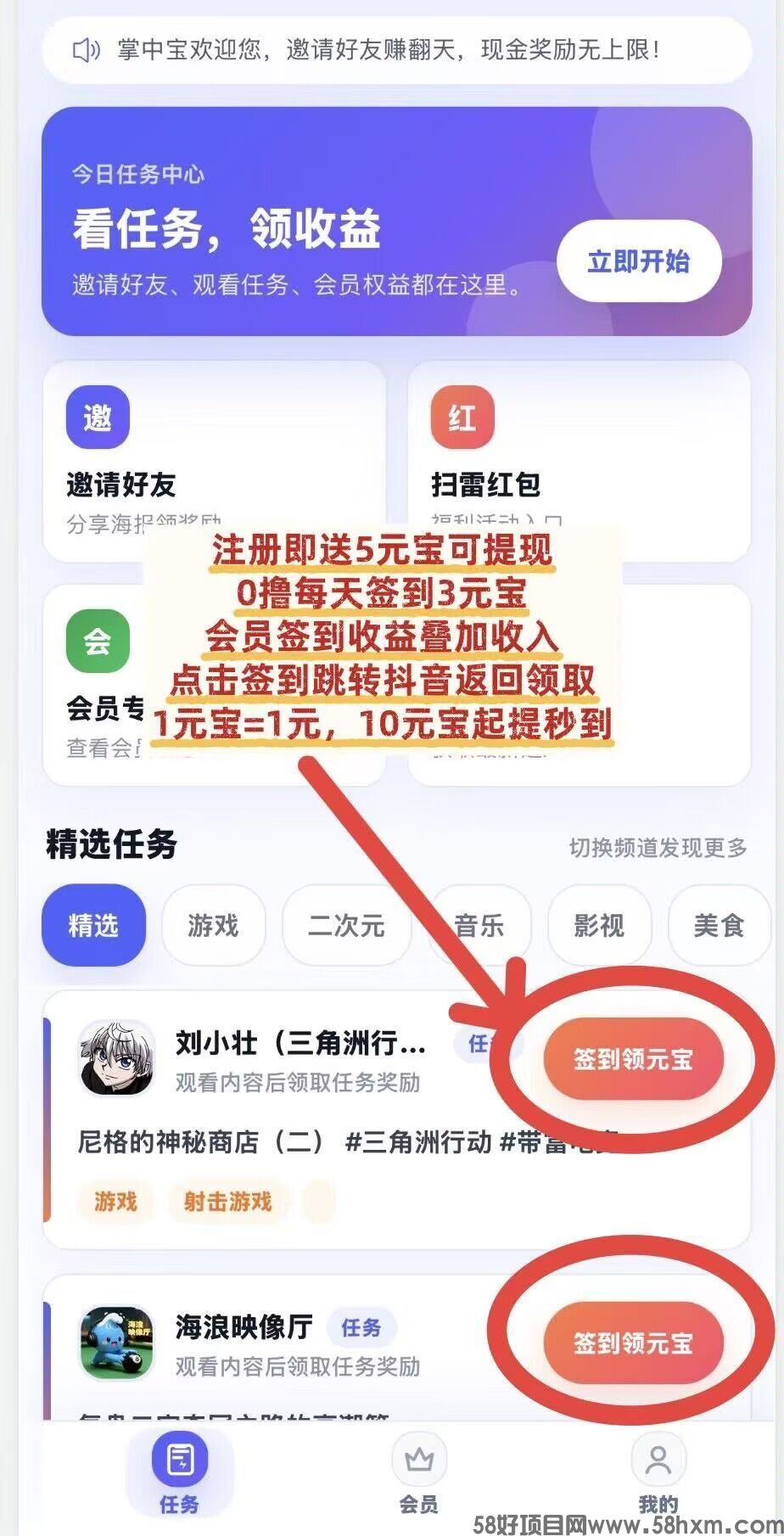
Task: Switch to the 音乐 channel chip
Action: coord(480,925)
